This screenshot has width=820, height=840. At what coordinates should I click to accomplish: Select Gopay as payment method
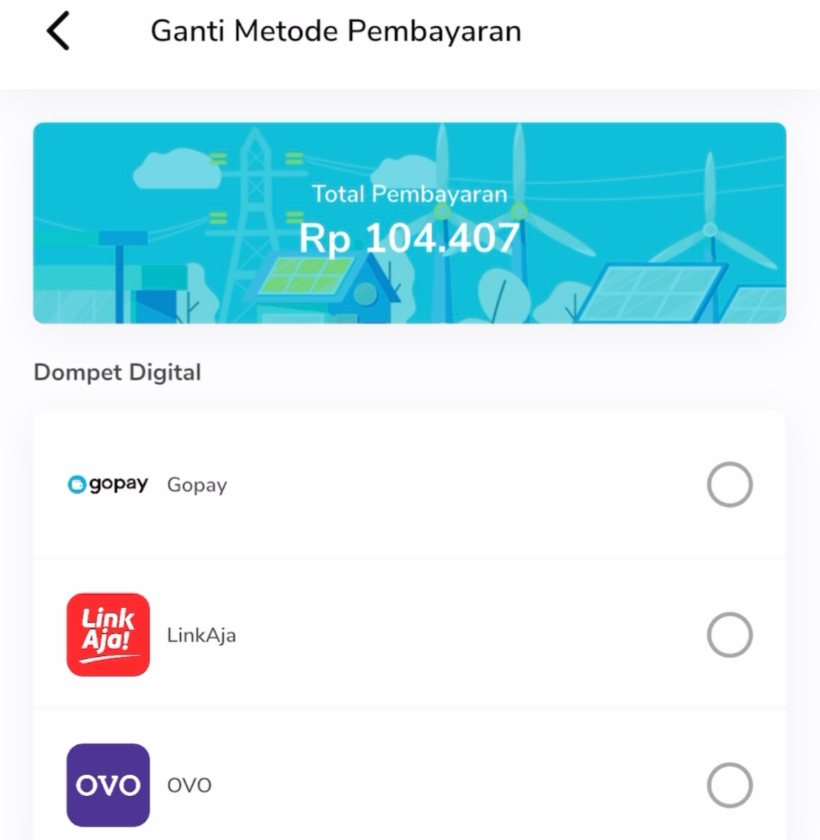tap(729, 485)
